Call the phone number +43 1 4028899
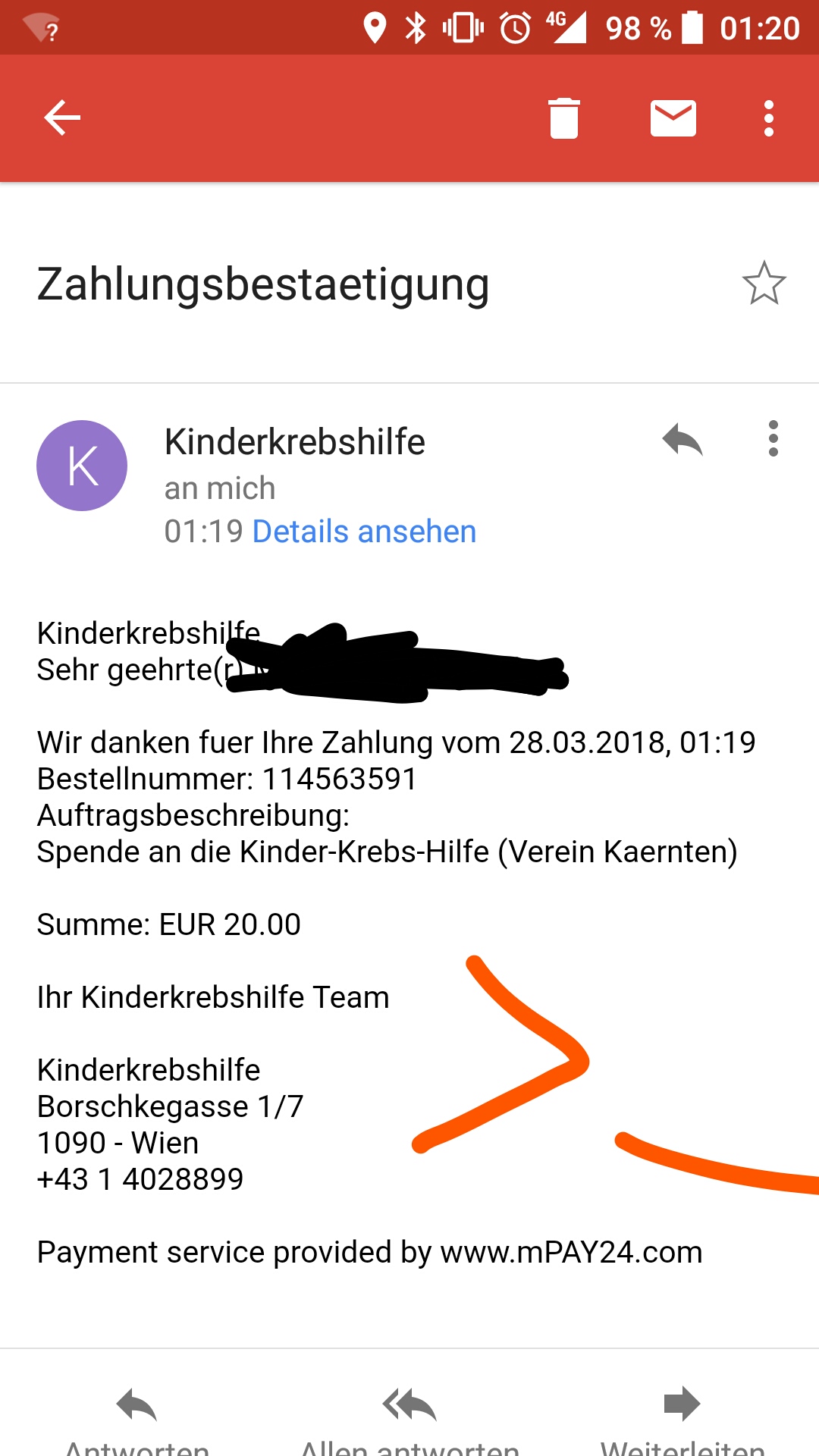819x1456 pixels. 140,1179
